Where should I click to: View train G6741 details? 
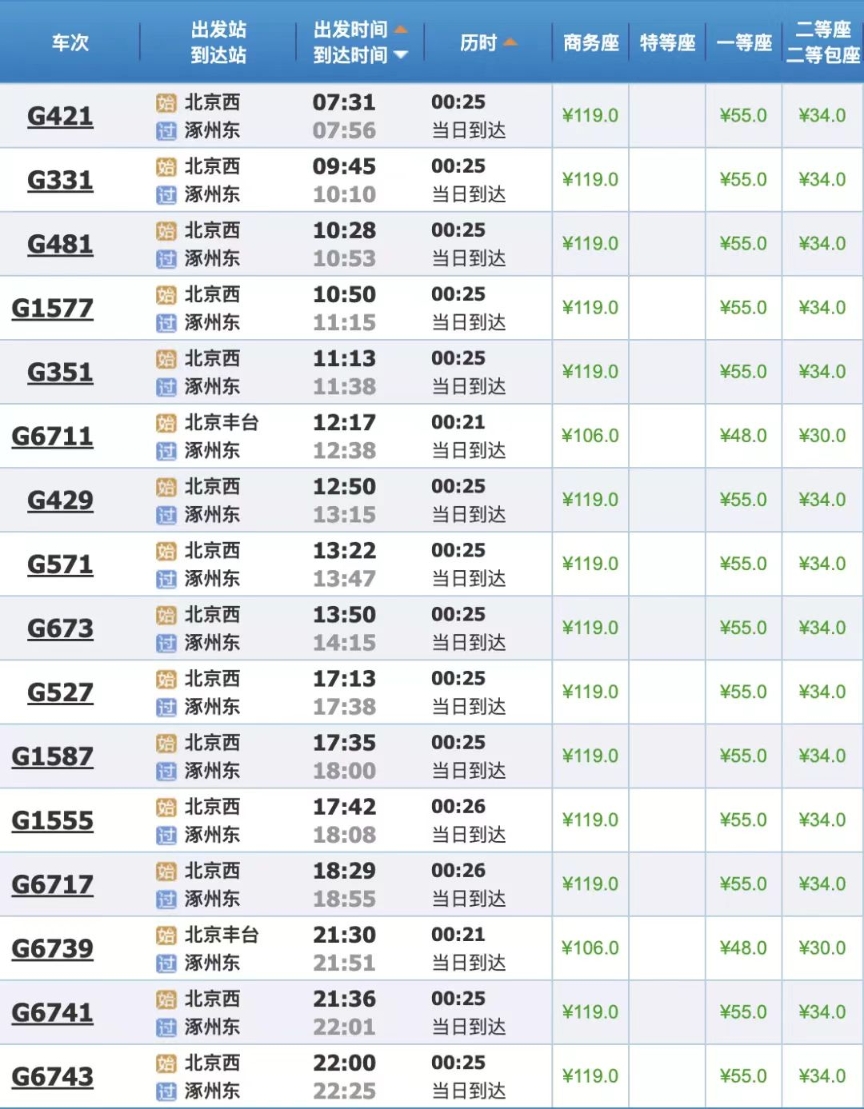[x=53, y=1012]
